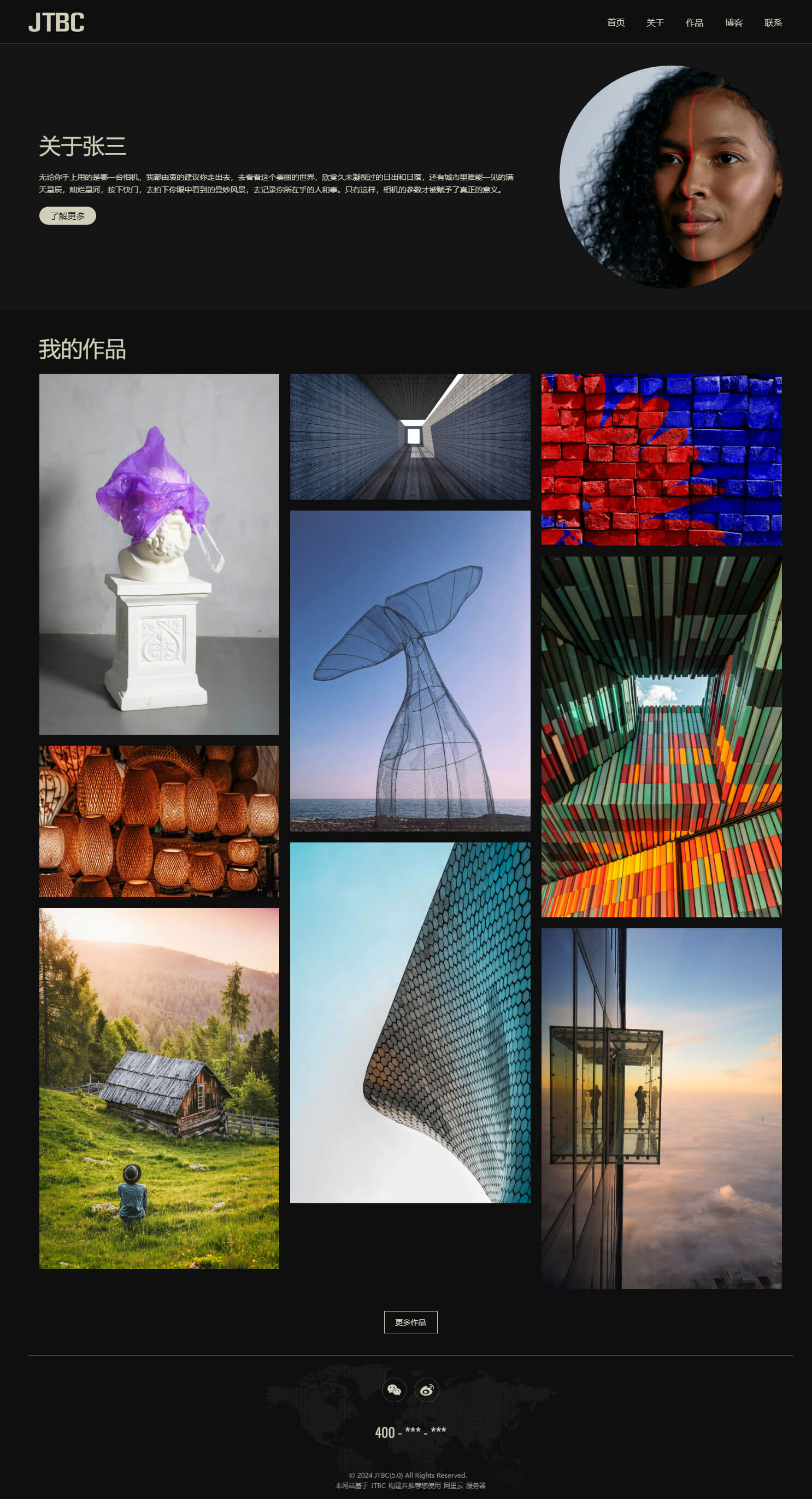View the mountain cabin meadow photo
The image size is (812, 1499).
(159, 1087)
